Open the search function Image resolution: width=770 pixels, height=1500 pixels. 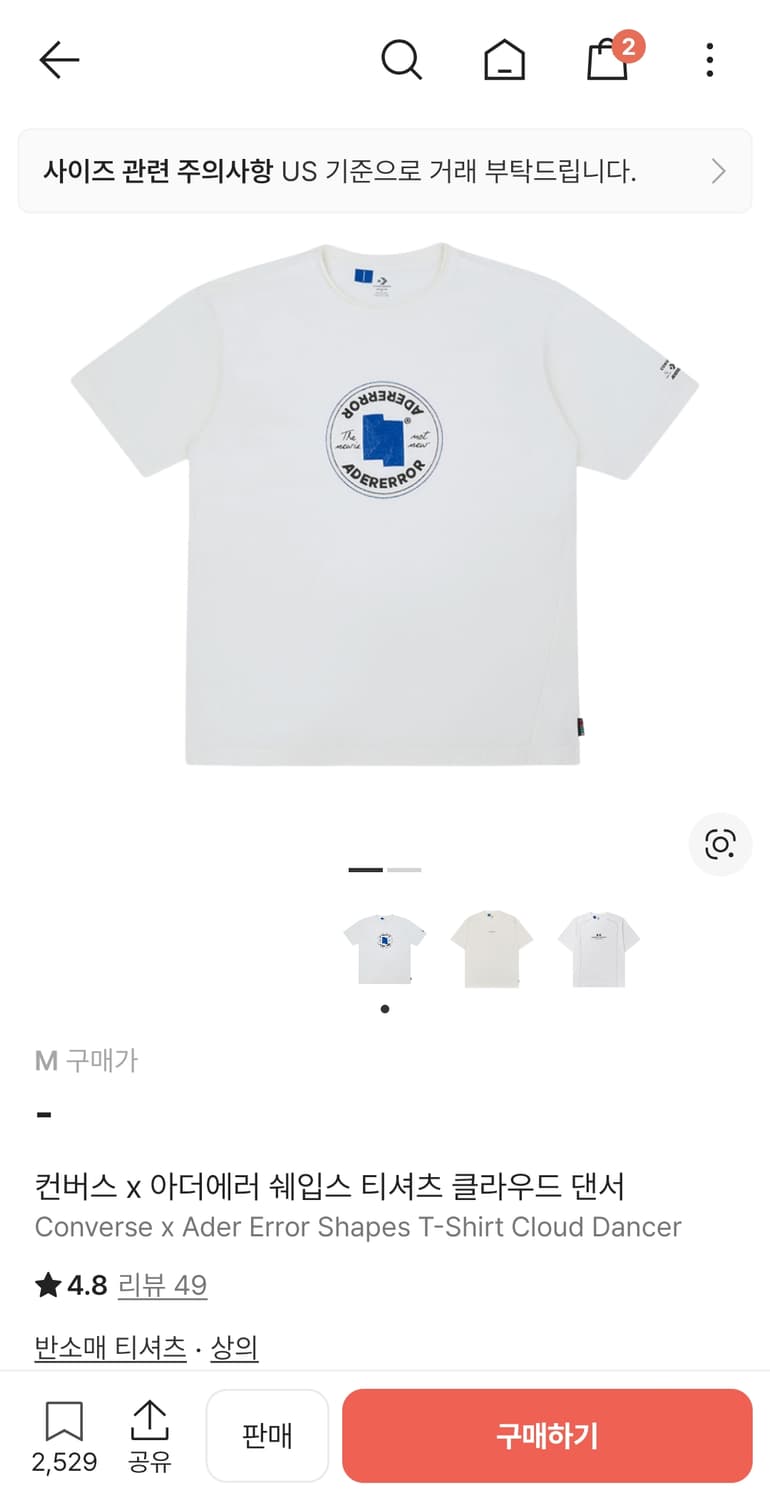pos(402,59)
